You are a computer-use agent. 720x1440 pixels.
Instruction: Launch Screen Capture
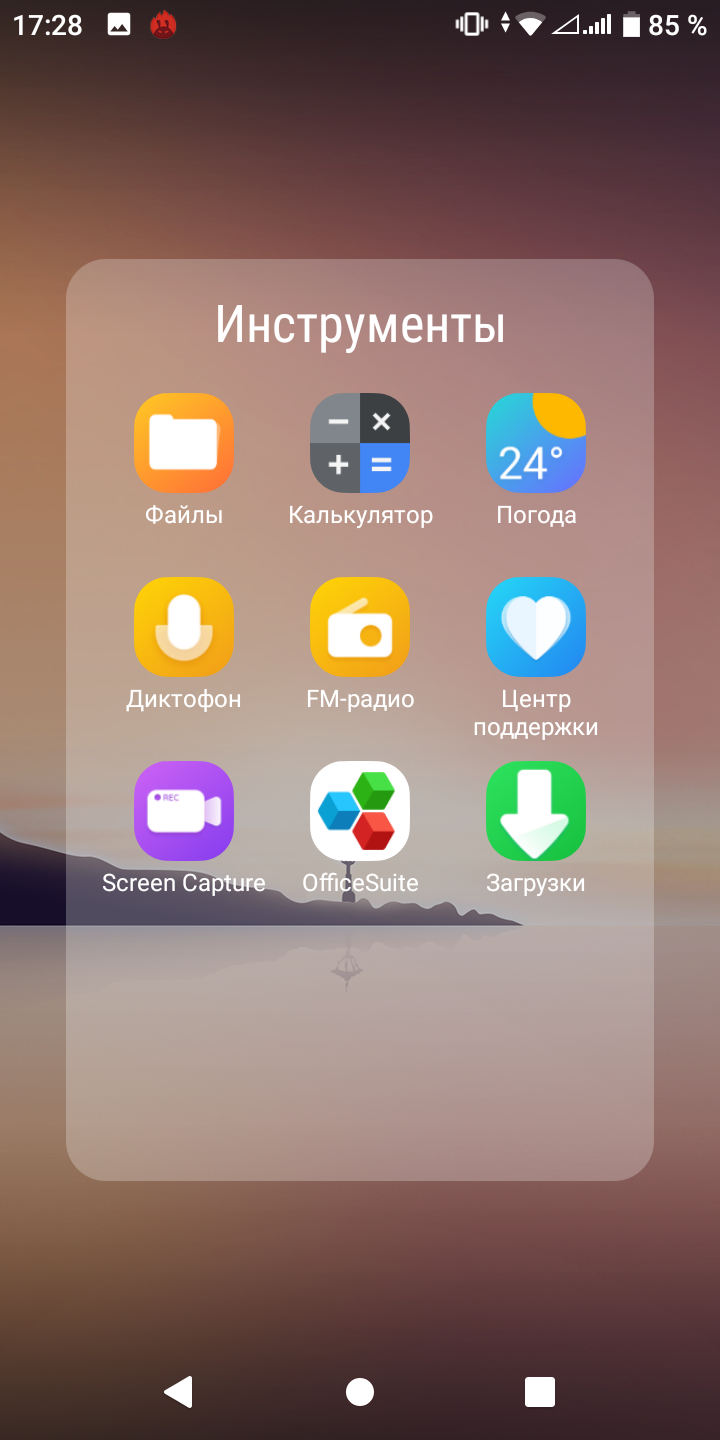tap(184, 811)
